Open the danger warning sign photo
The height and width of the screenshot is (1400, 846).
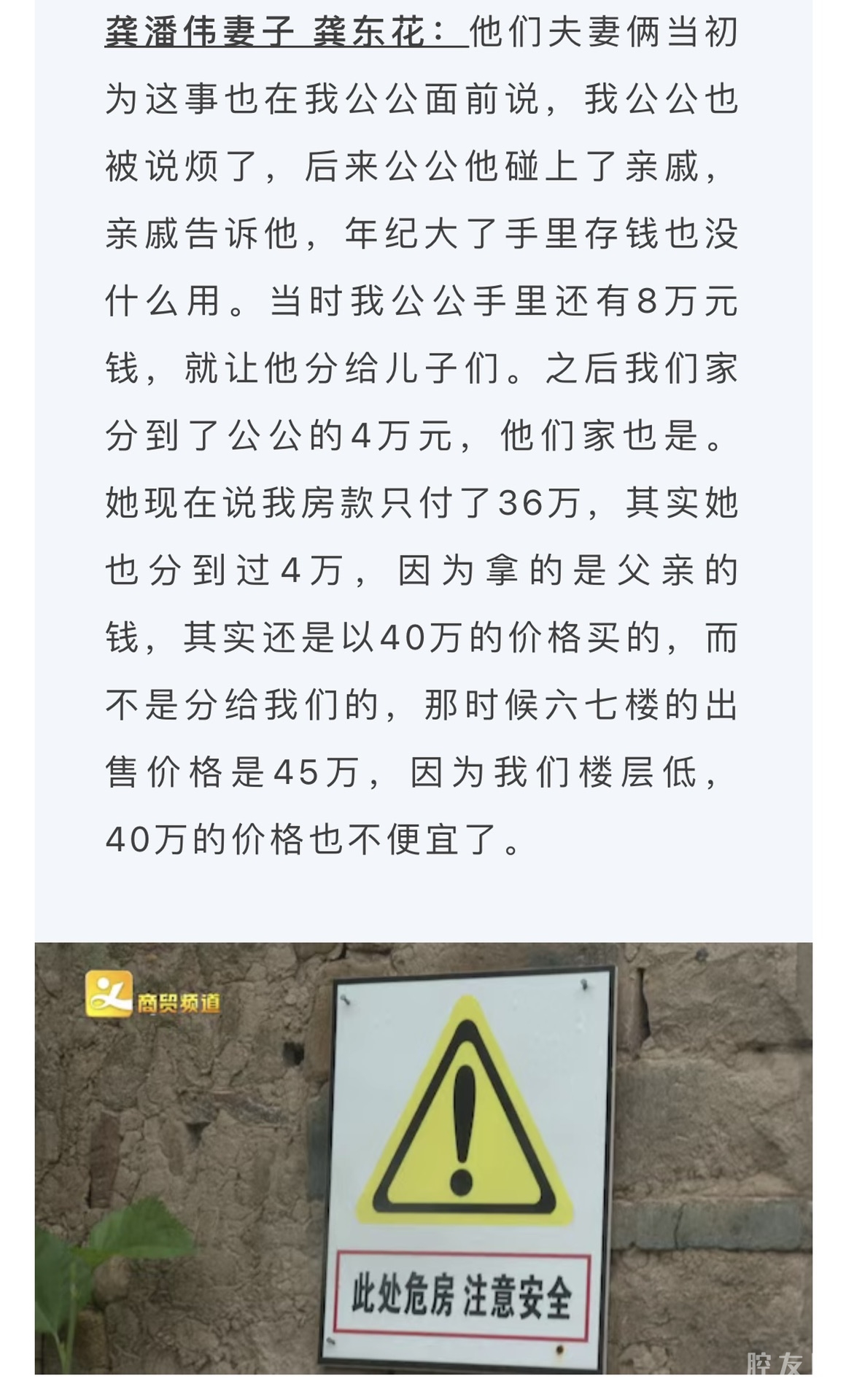click(x=423, y=1158)
